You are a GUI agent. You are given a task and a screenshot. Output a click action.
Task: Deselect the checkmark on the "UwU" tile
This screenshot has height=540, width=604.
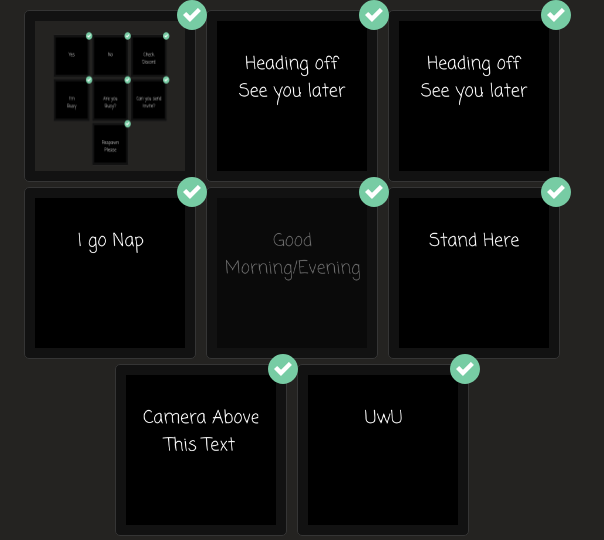click(x=465, y=368)
